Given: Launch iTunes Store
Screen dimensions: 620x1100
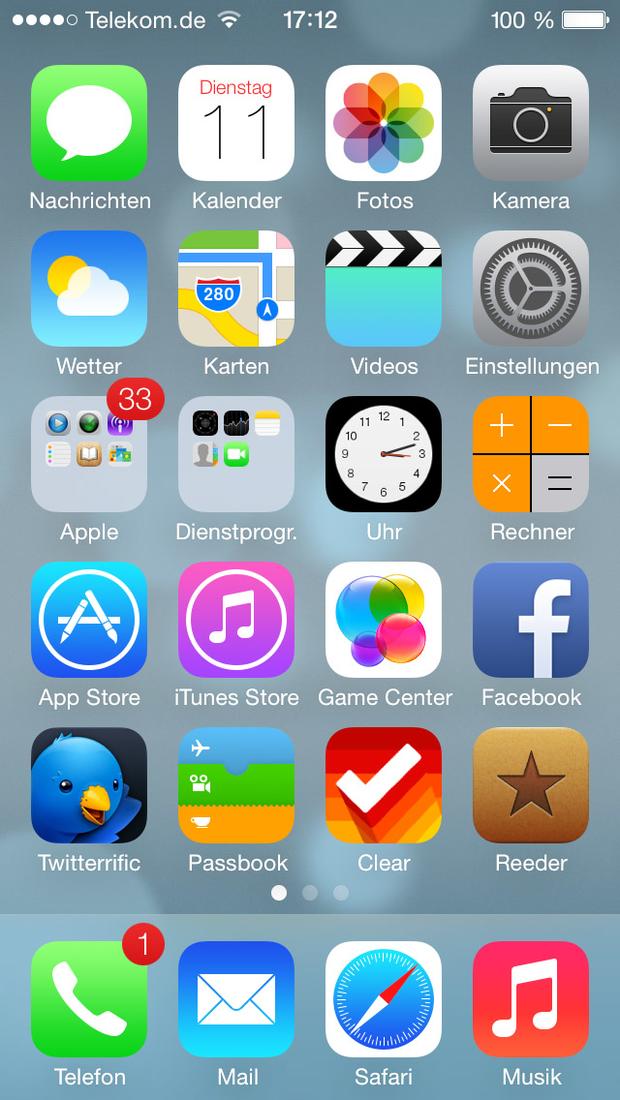Looking at the screenshot, I should pos(236,619).
